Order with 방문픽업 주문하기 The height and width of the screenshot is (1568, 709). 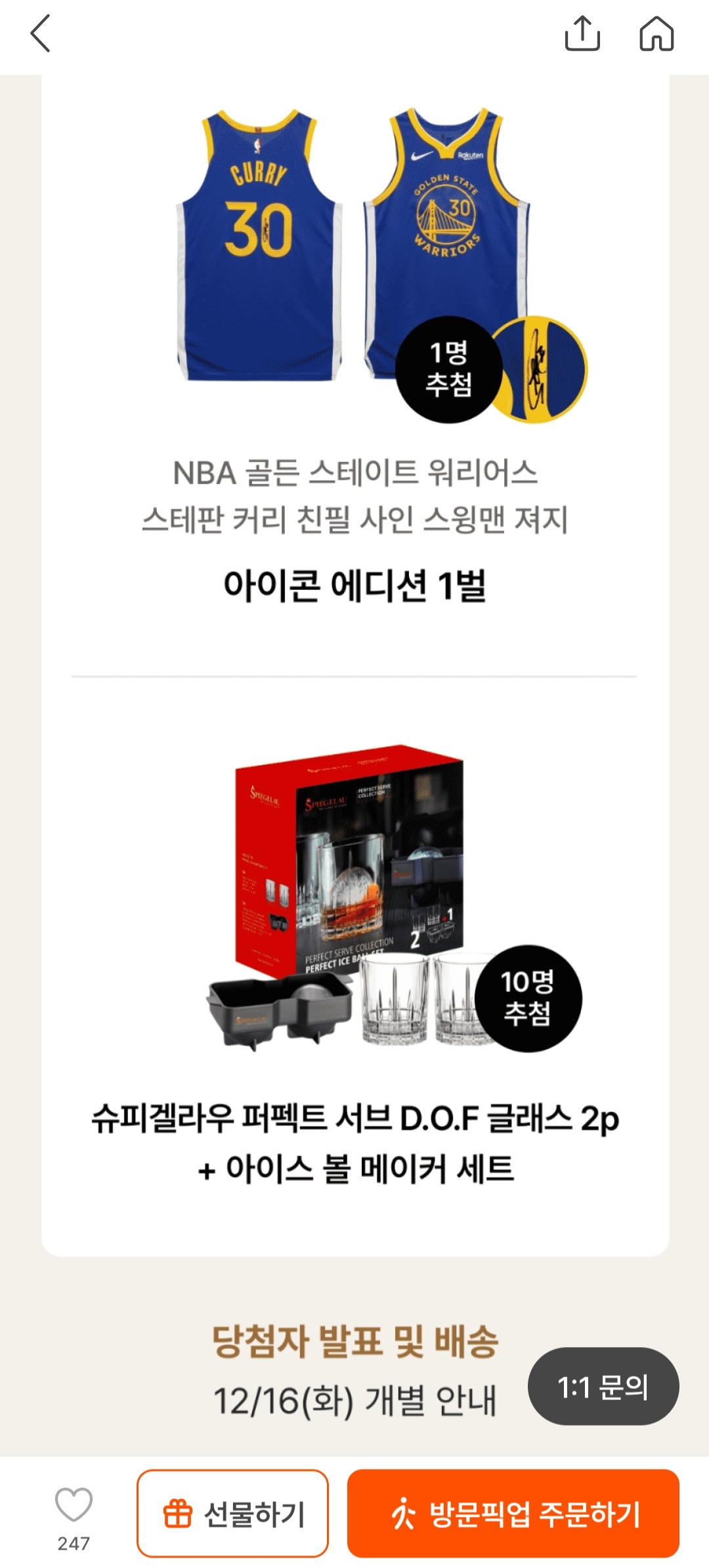[x=513, y=1514]
